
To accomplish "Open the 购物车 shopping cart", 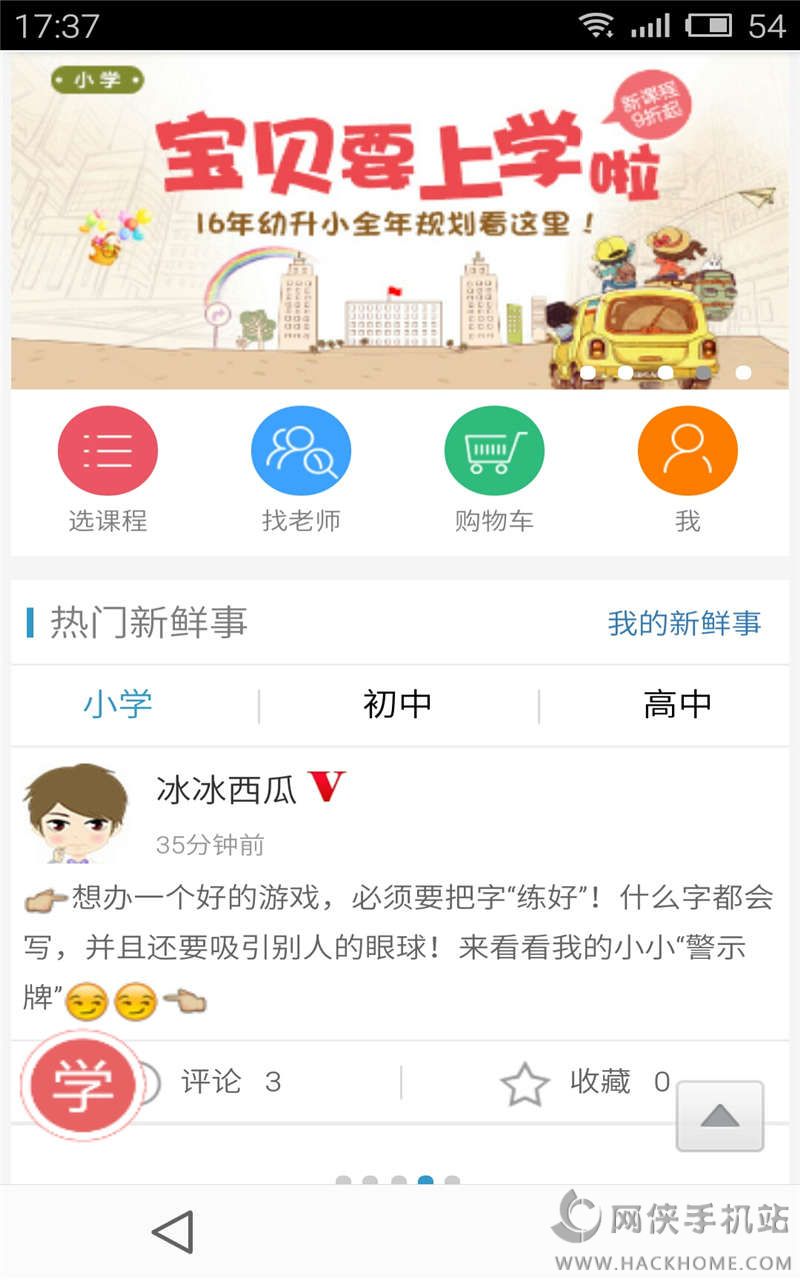I will tap(494, 452).
